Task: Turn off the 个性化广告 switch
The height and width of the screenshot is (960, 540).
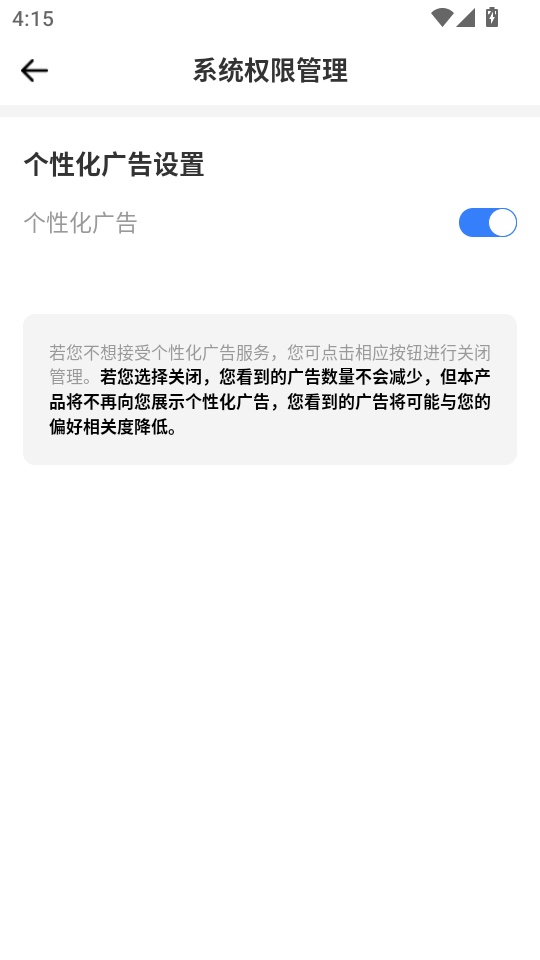Action: tap(487, 222)
